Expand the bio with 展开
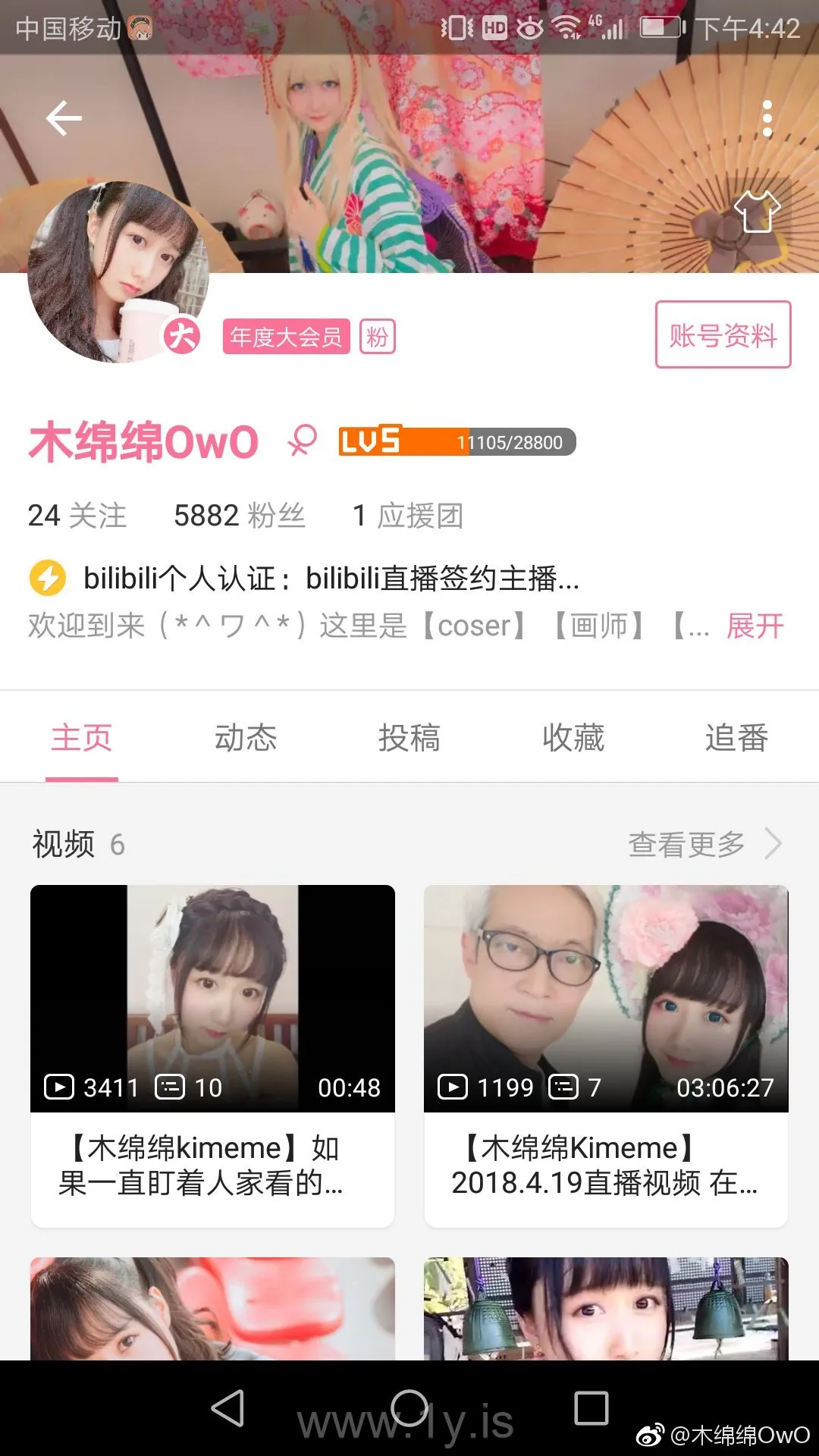The image size is (819, 1456). [755, 626]
